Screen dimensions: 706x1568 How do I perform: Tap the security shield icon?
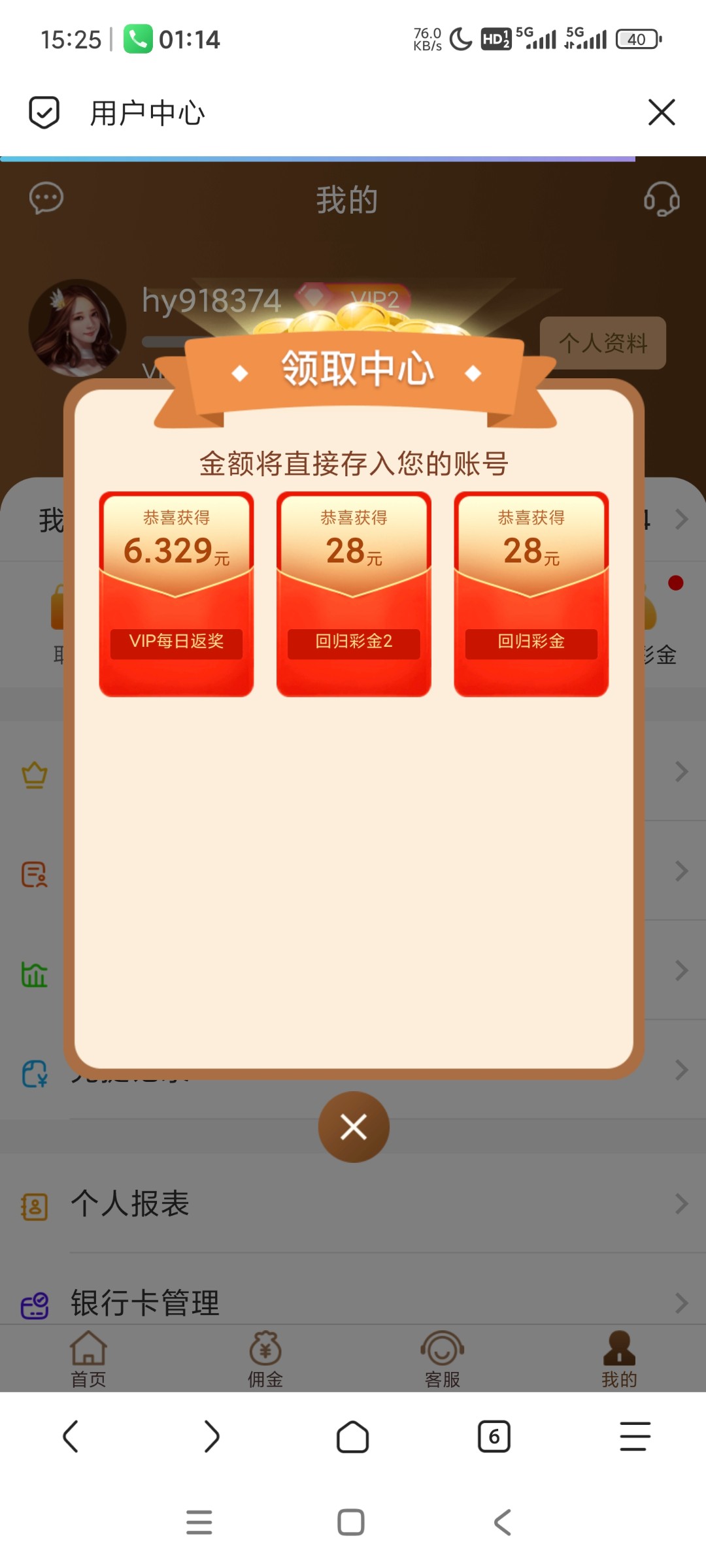pos(44,112)
